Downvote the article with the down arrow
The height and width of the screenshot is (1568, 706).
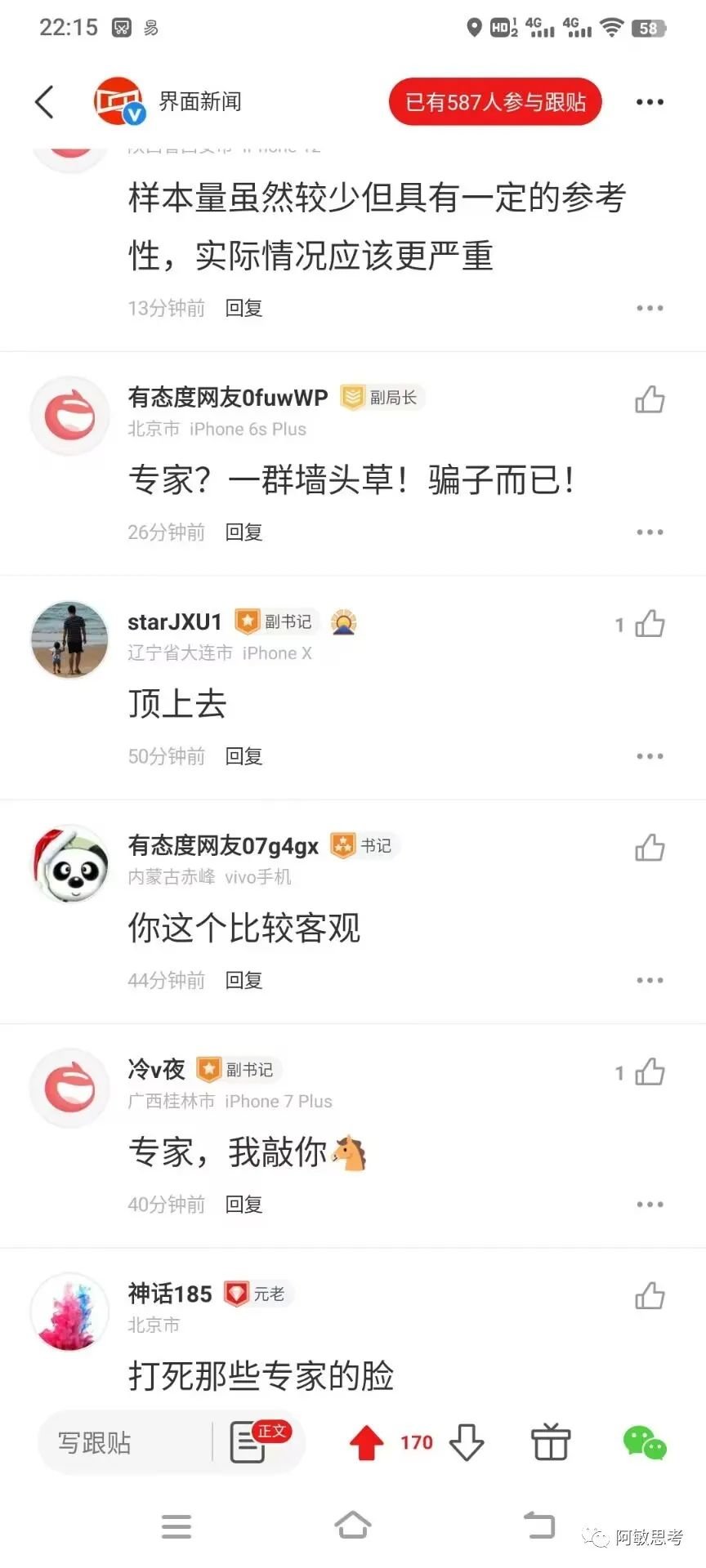tap(467, 1443)
